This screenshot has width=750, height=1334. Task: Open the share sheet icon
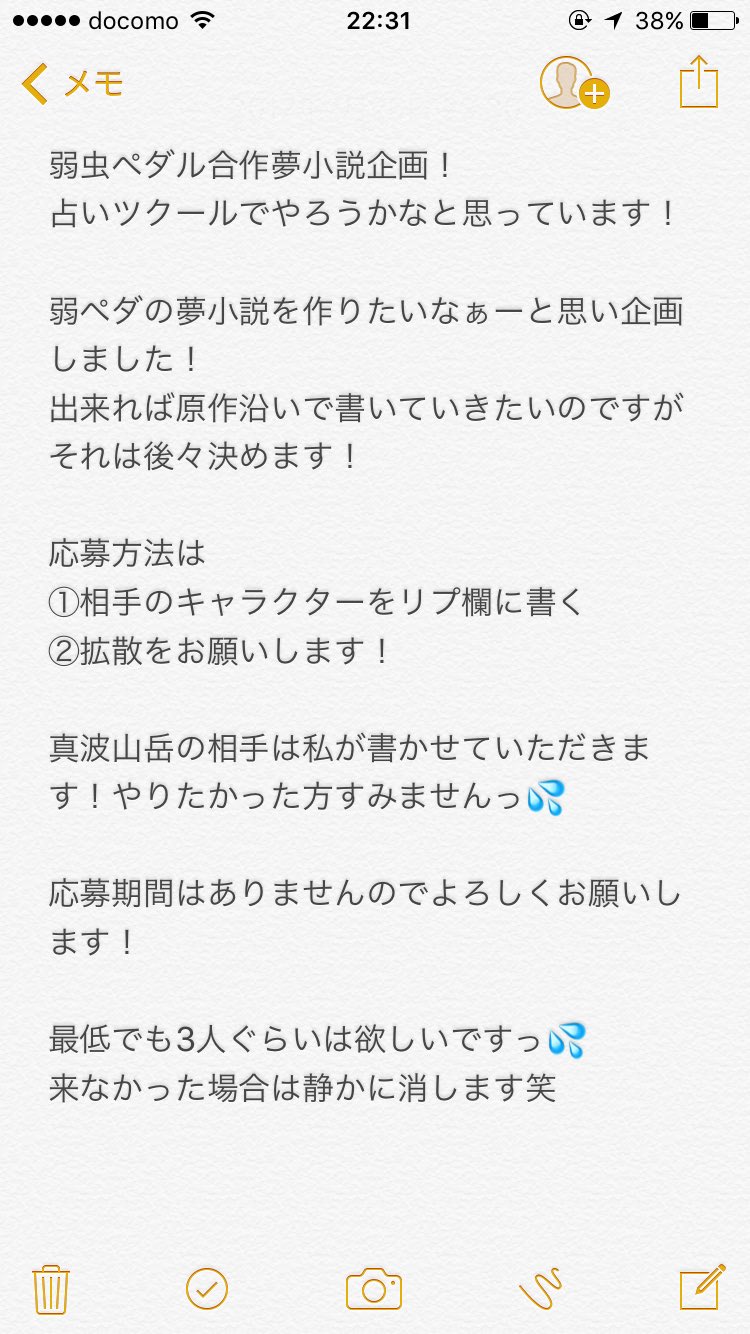click(x=699, y=82)
